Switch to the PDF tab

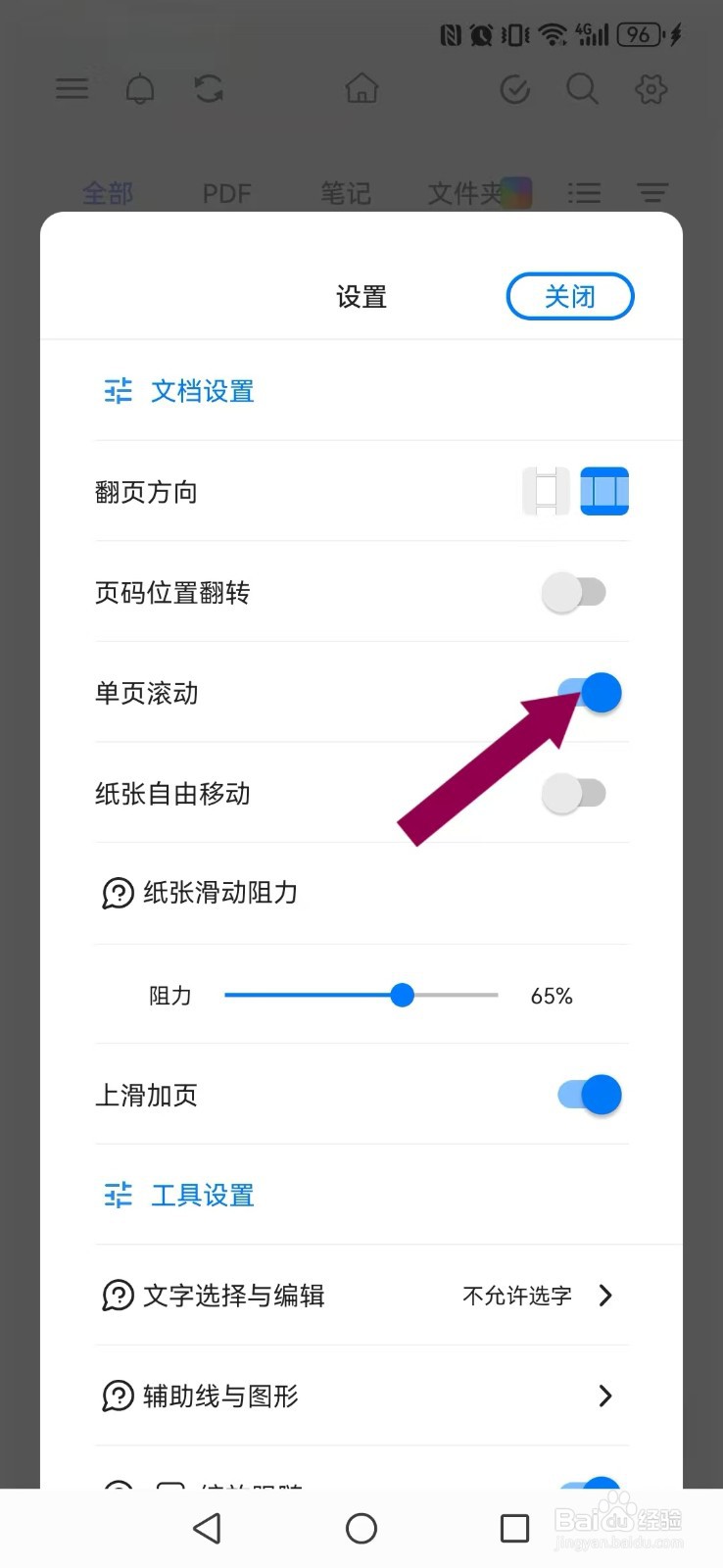click(x=226, y=193)
